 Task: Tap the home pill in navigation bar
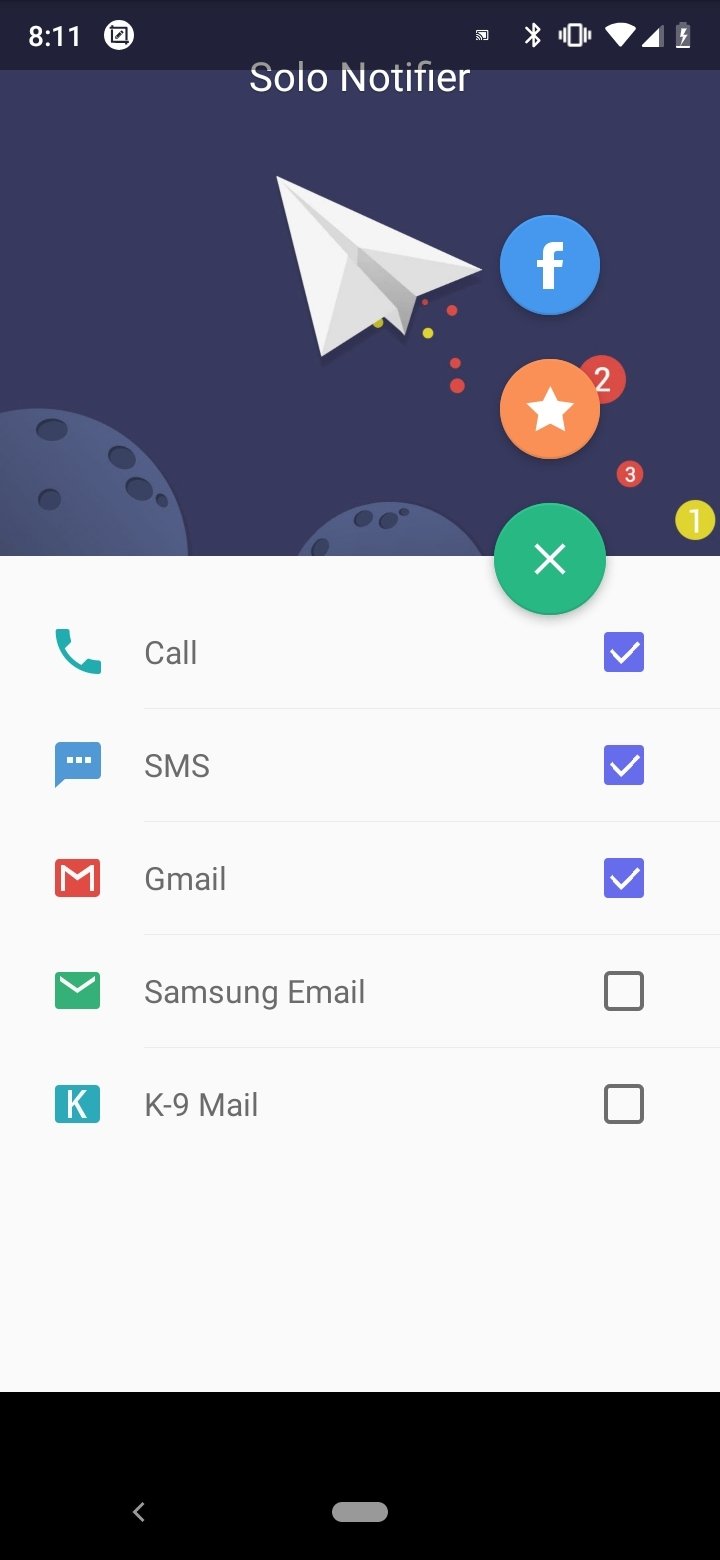coord(360,1512)
